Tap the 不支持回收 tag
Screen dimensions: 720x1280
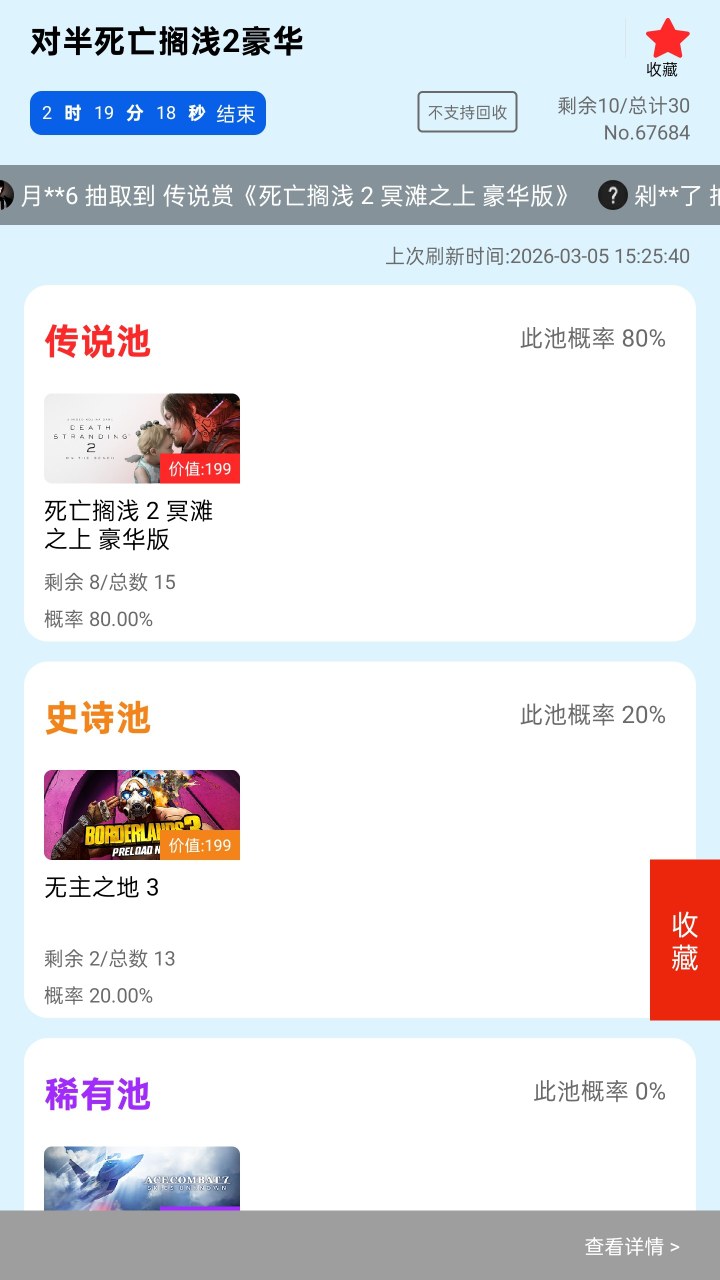click(x=467, y=112)
